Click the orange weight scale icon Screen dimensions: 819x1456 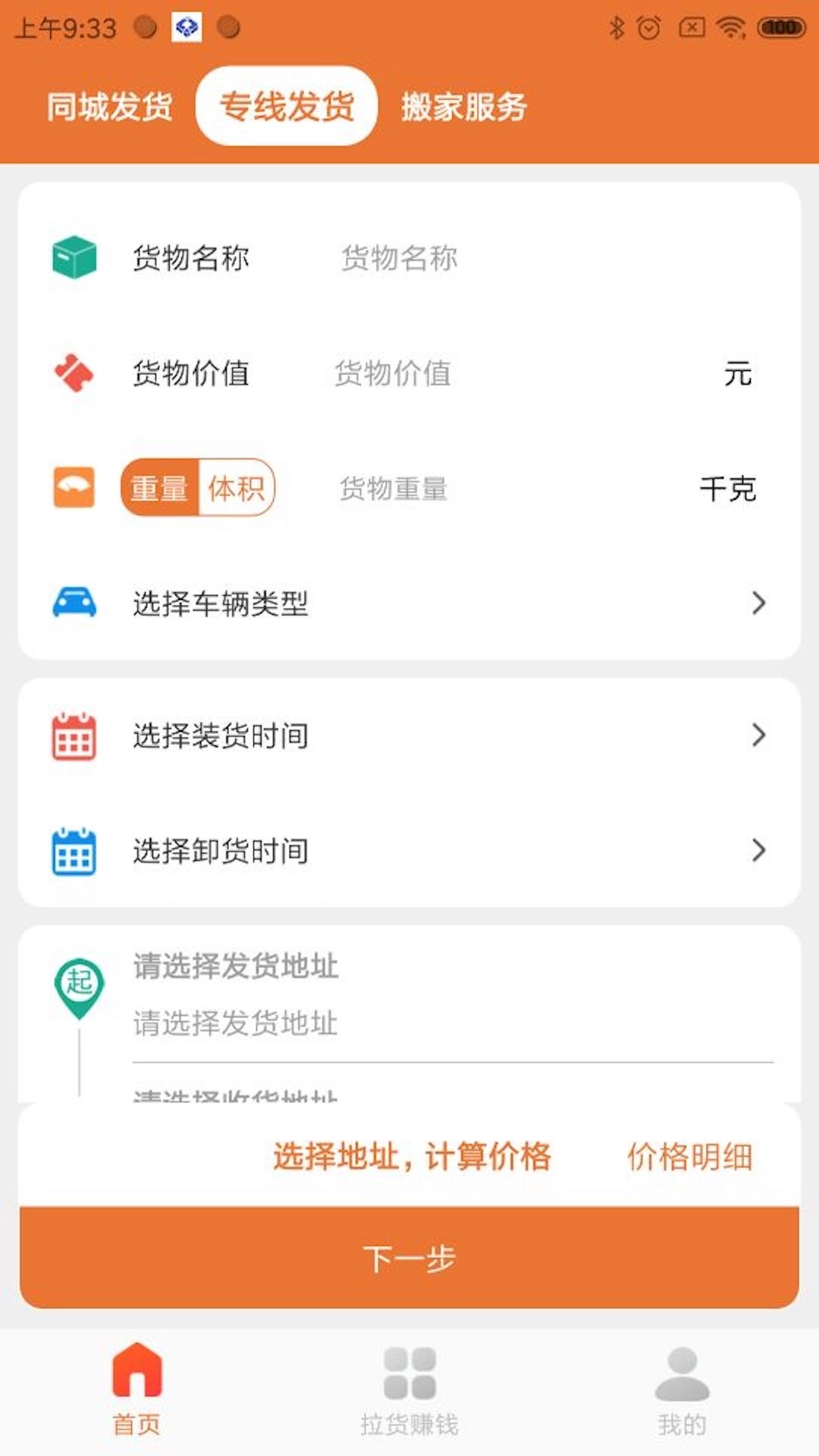point(74,488)
